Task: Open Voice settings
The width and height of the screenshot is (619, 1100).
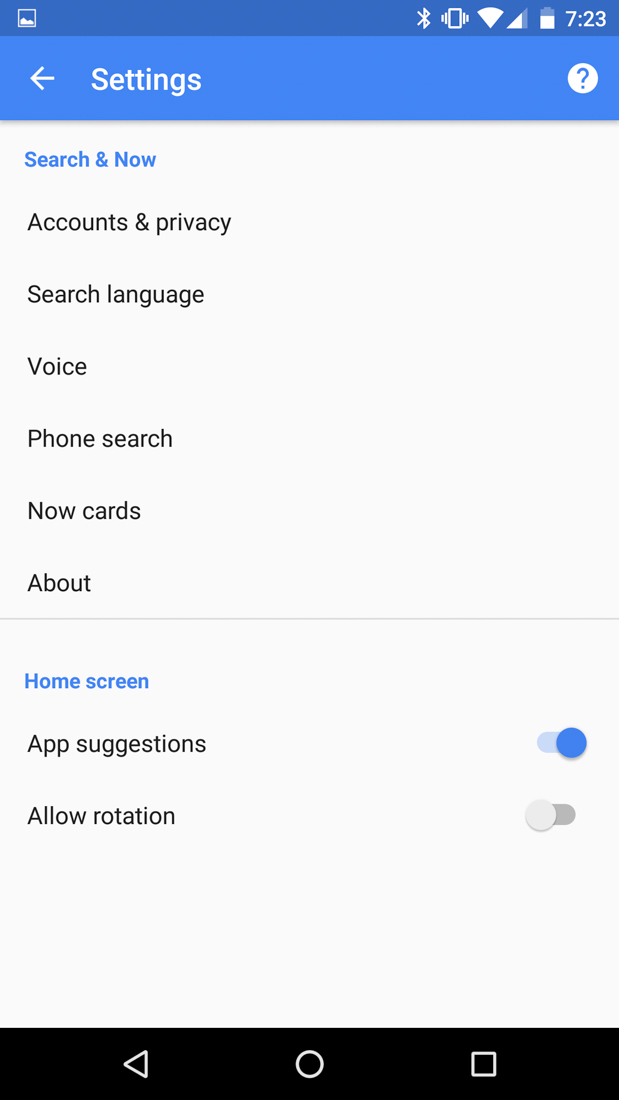Action: pyautogui.click(x=57, y=366)
